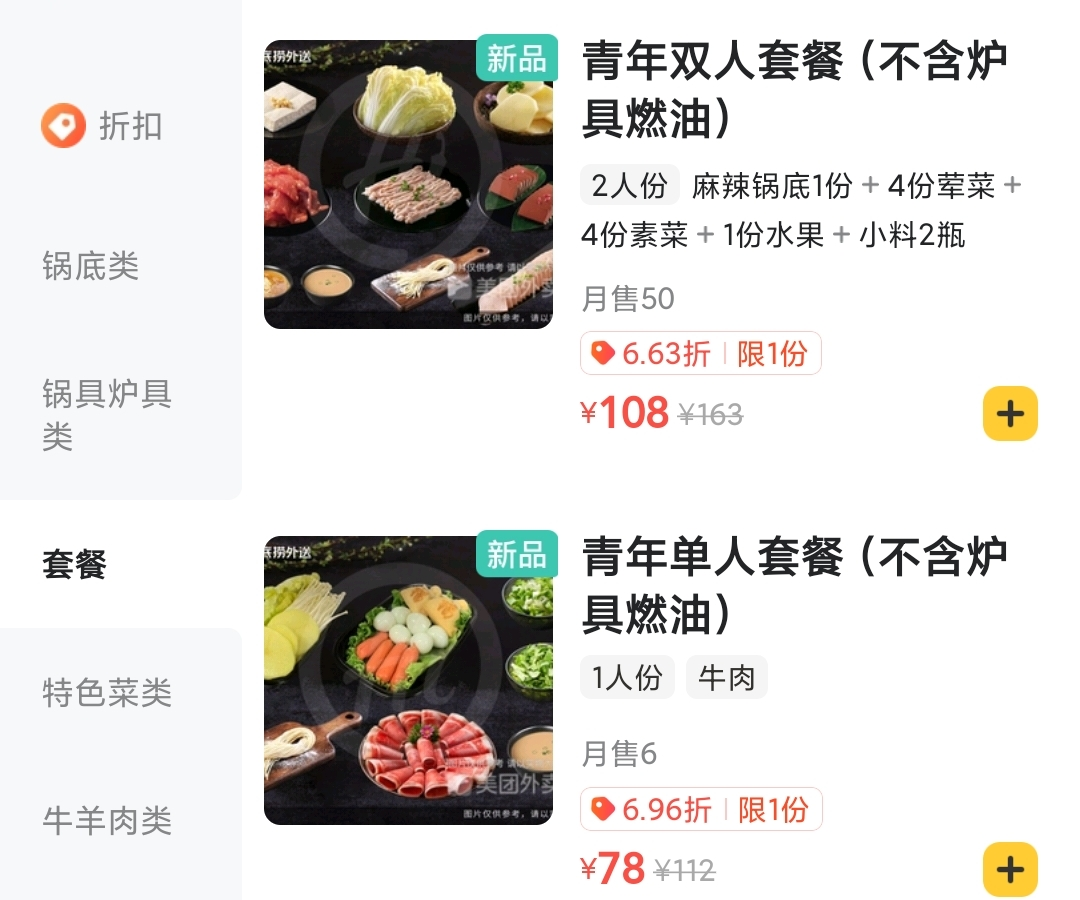Show the 牛羊肉类 category

click(x=107, y=821)
